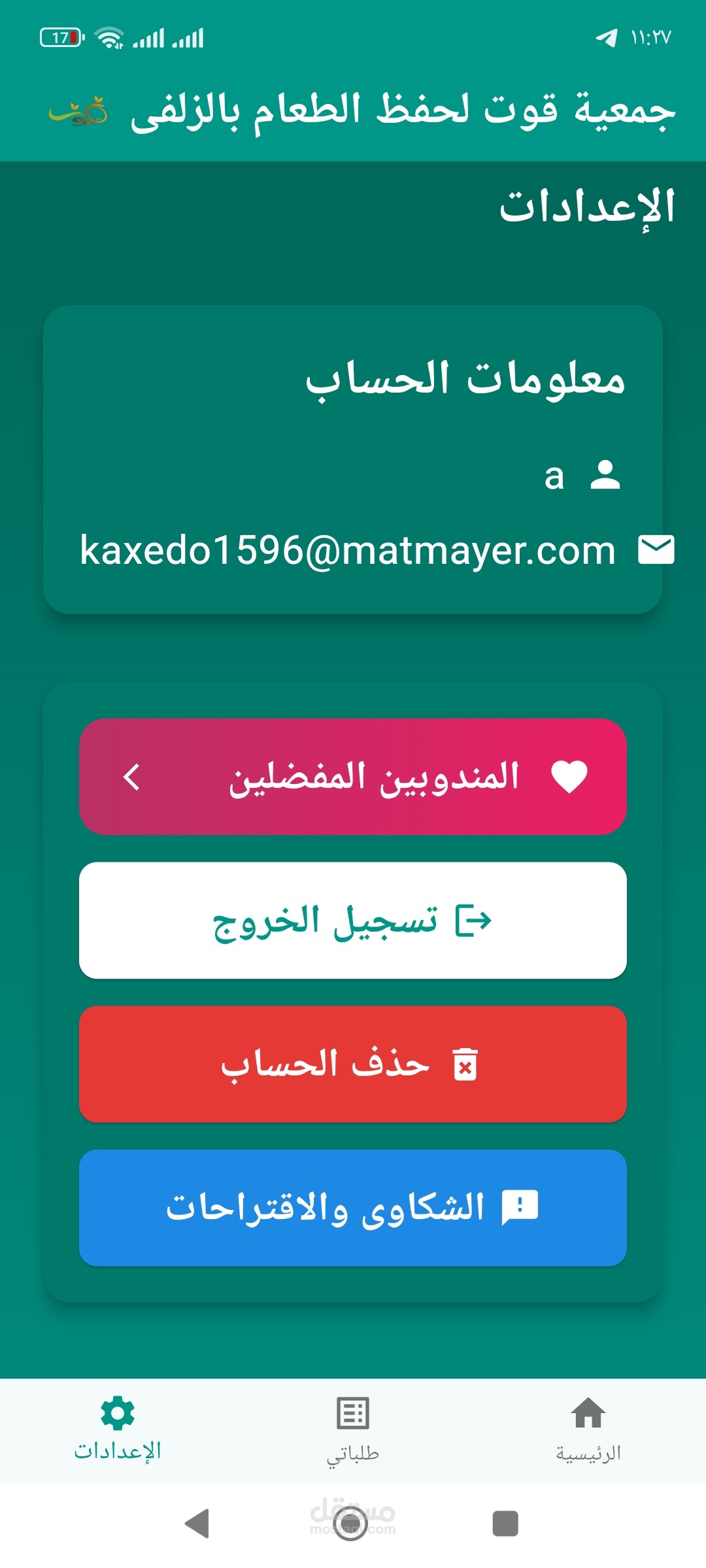Select the الإعدادات settings tab

118,1431
